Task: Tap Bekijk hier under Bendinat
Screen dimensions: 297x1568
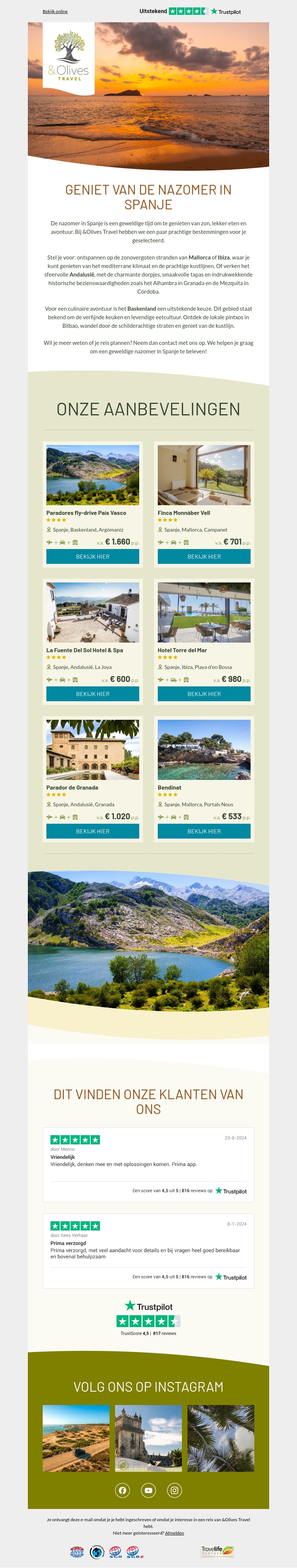Action: 204,831
